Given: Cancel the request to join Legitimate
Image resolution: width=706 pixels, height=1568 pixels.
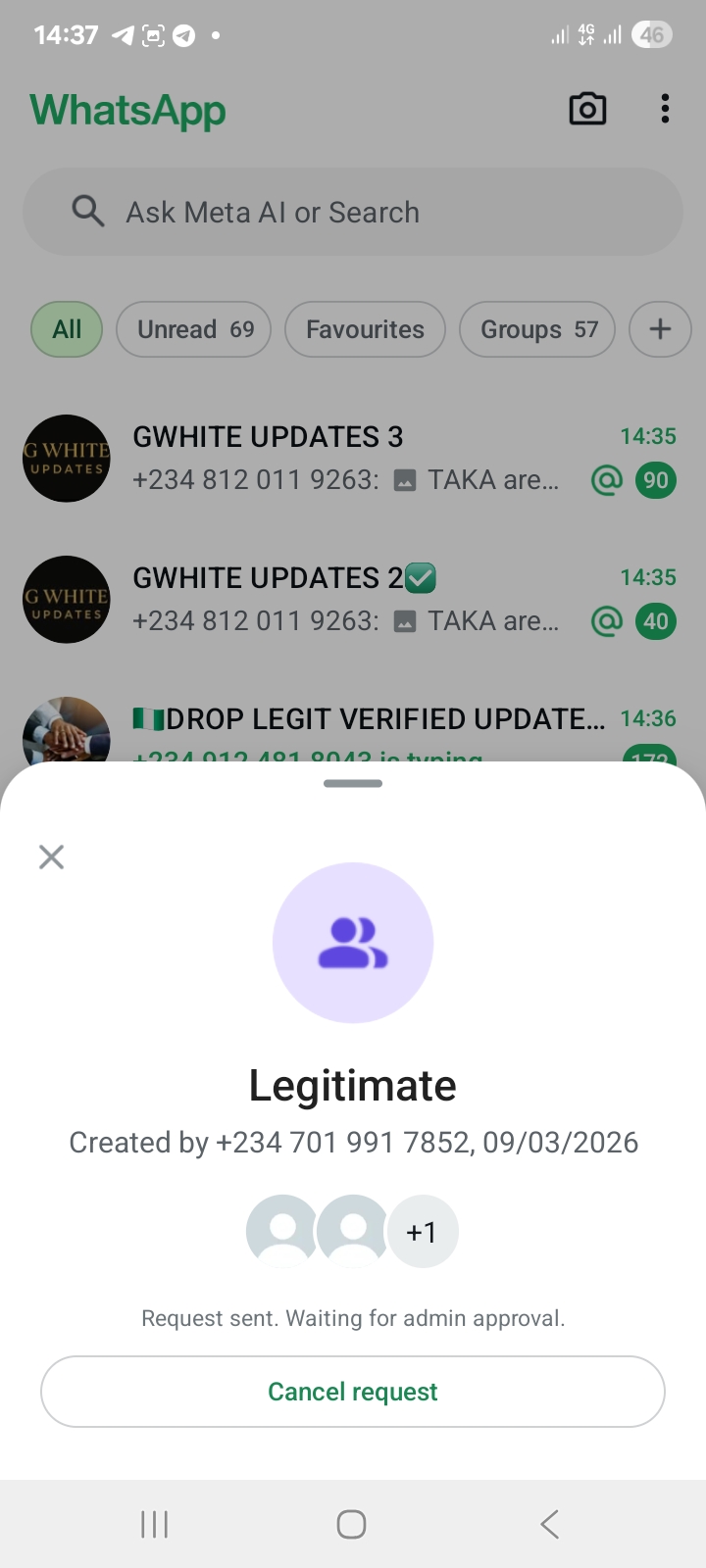Looking at the screenshot, I should coord(353,1392).
